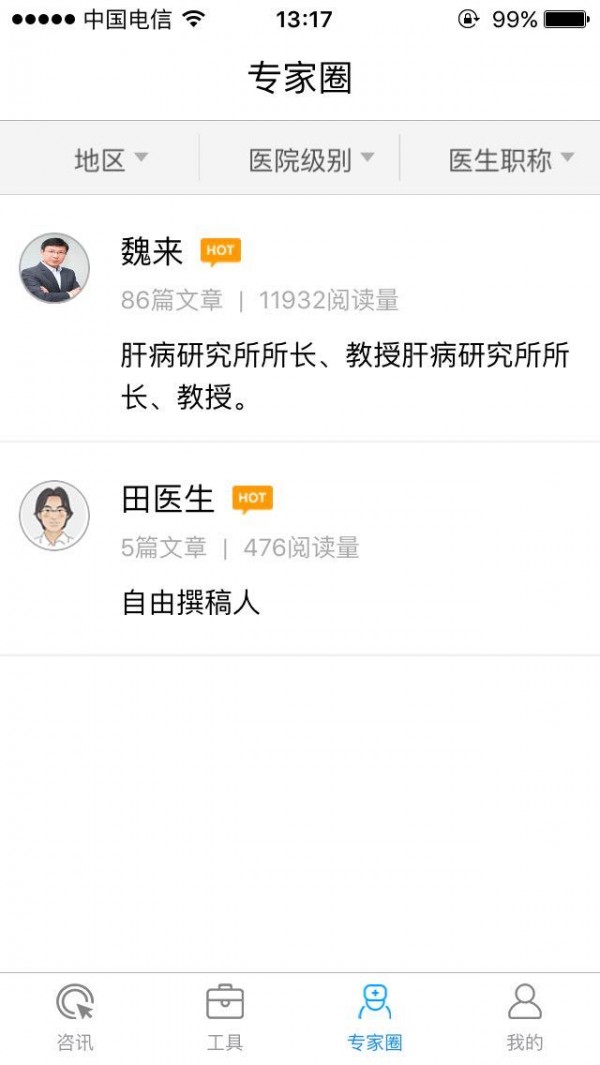Go to the 工具 tools tab
600x1065 pixels.
pos(225,1016)
